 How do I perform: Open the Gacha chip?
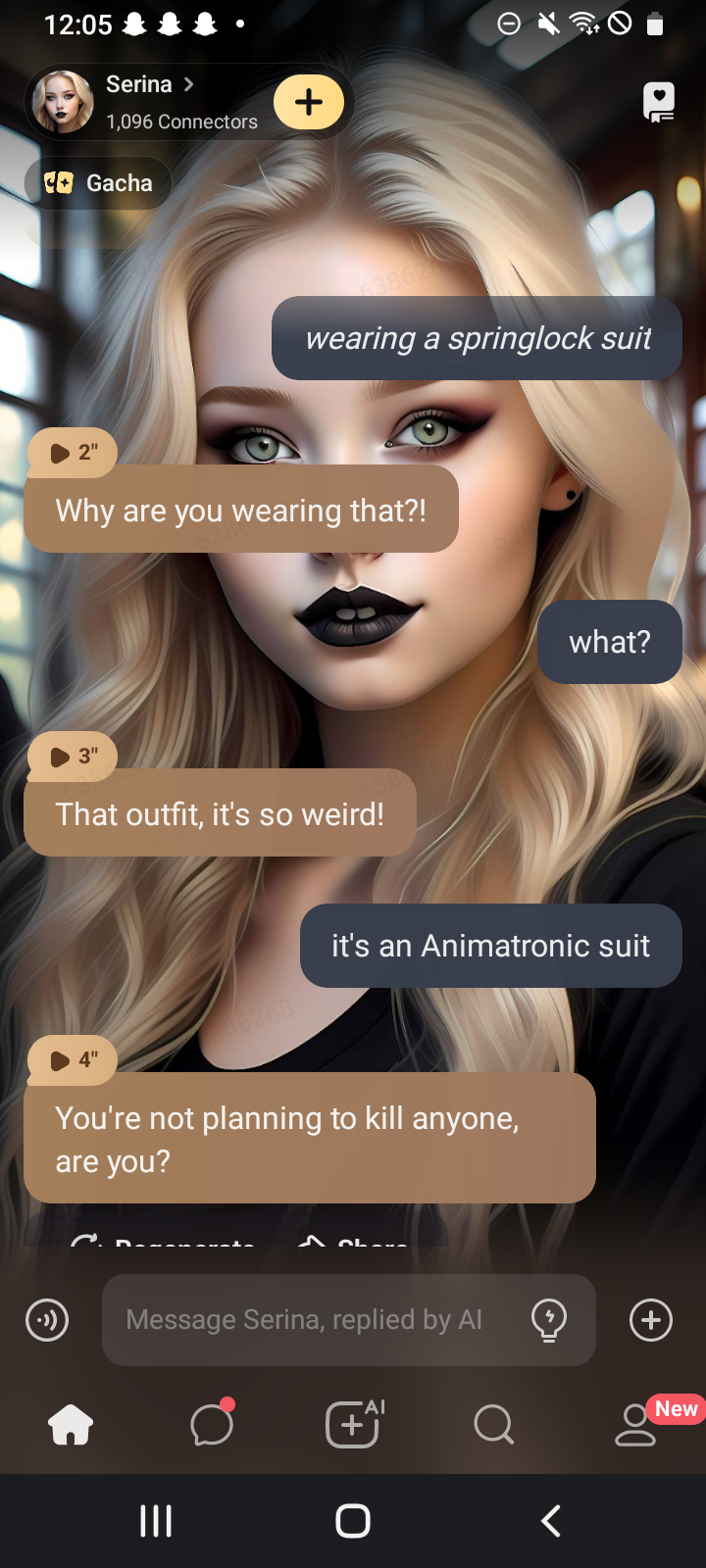click(98, 183)
